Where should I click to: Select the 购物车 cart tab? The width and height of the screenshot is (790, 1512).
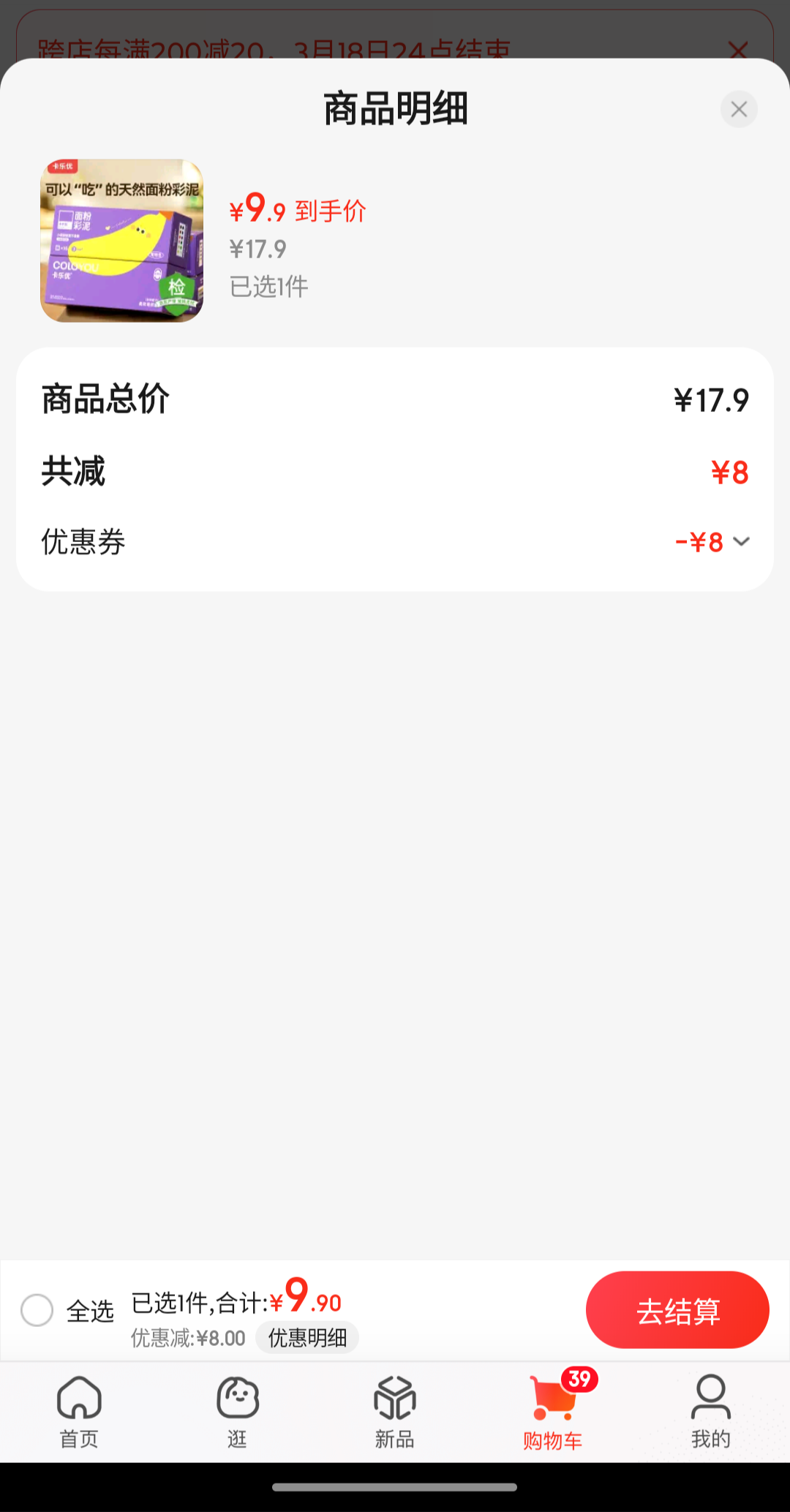(553, 1412)
